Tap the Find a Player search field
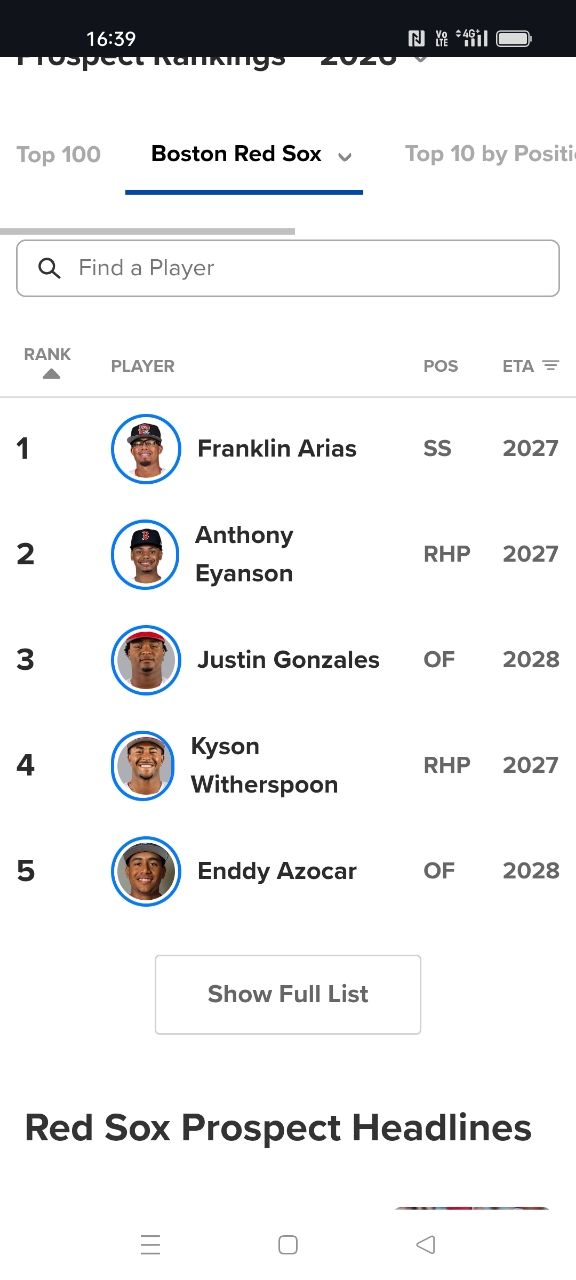 [288, 268]
